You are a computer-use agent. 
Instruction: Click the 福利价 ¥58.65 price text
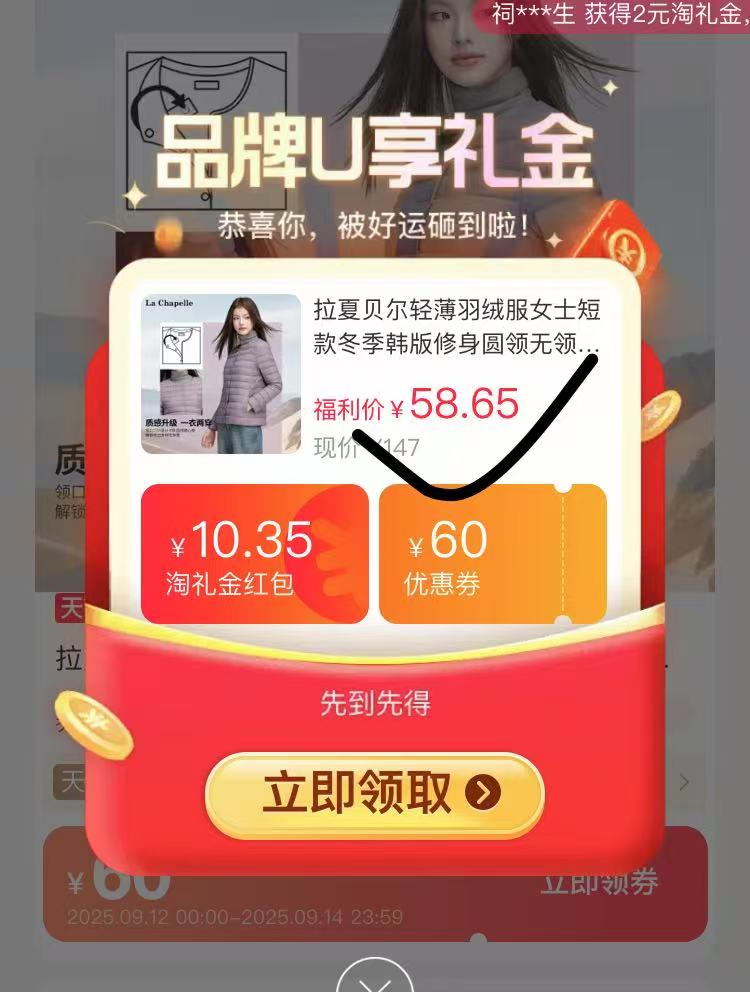click(415, 405)
